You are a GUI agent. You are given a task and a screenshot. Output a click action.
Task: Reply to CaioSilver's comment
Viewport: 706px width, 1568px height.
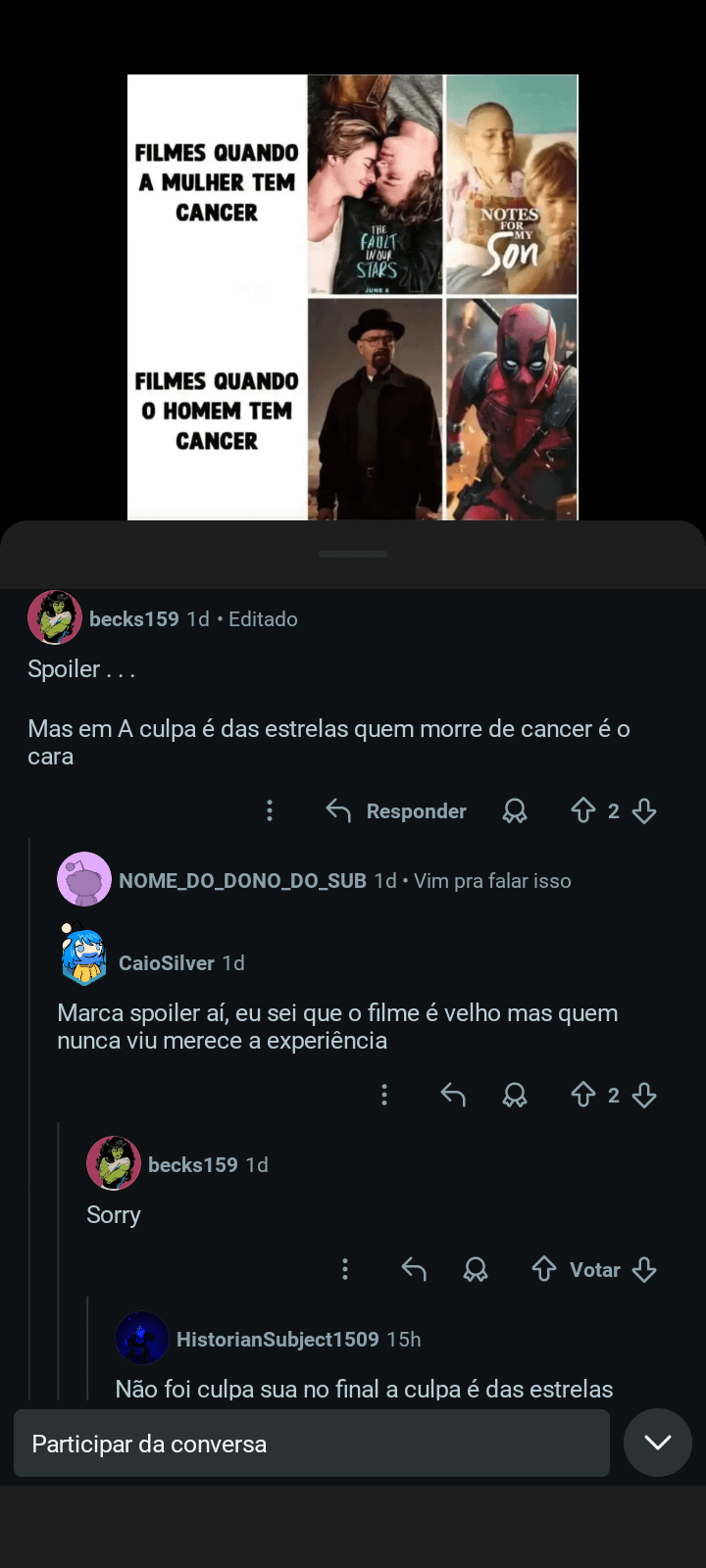[453, 1095]
